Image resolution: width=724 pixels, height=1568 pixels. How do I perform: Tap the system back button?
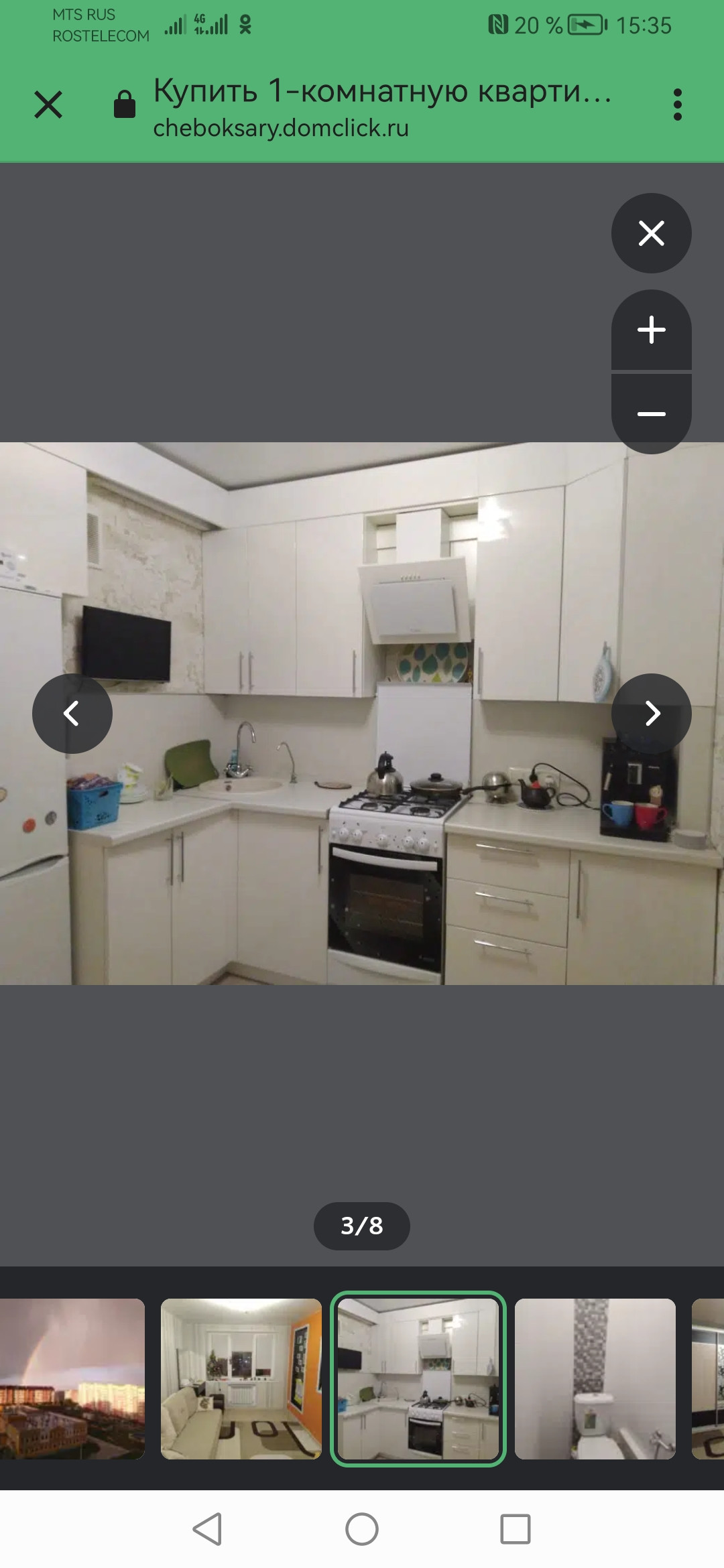pyautogui.click(x=207, y=1529)
